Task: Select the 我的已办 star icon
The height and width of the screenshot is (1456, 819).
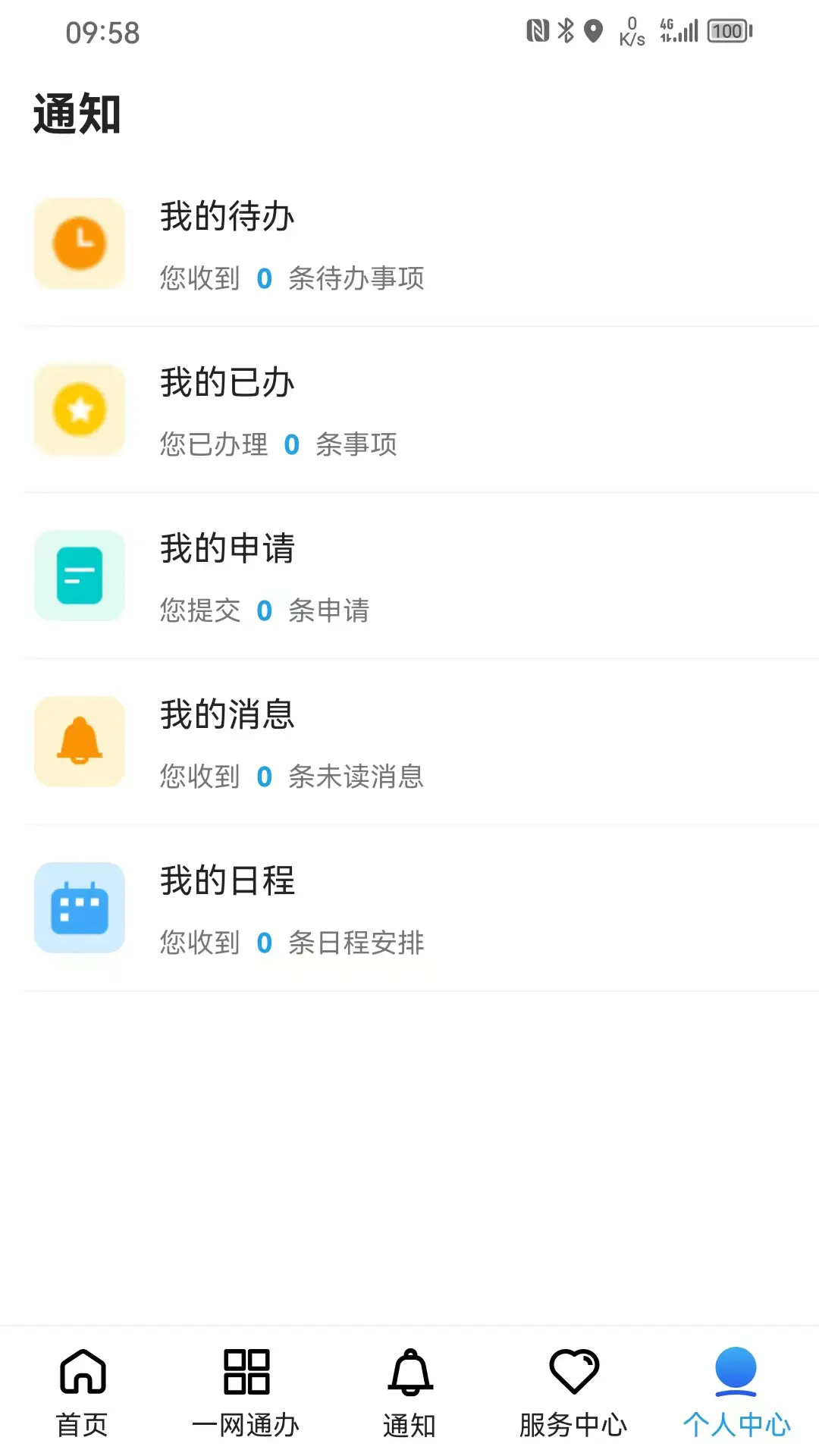Action: click(x=79, y=409)
